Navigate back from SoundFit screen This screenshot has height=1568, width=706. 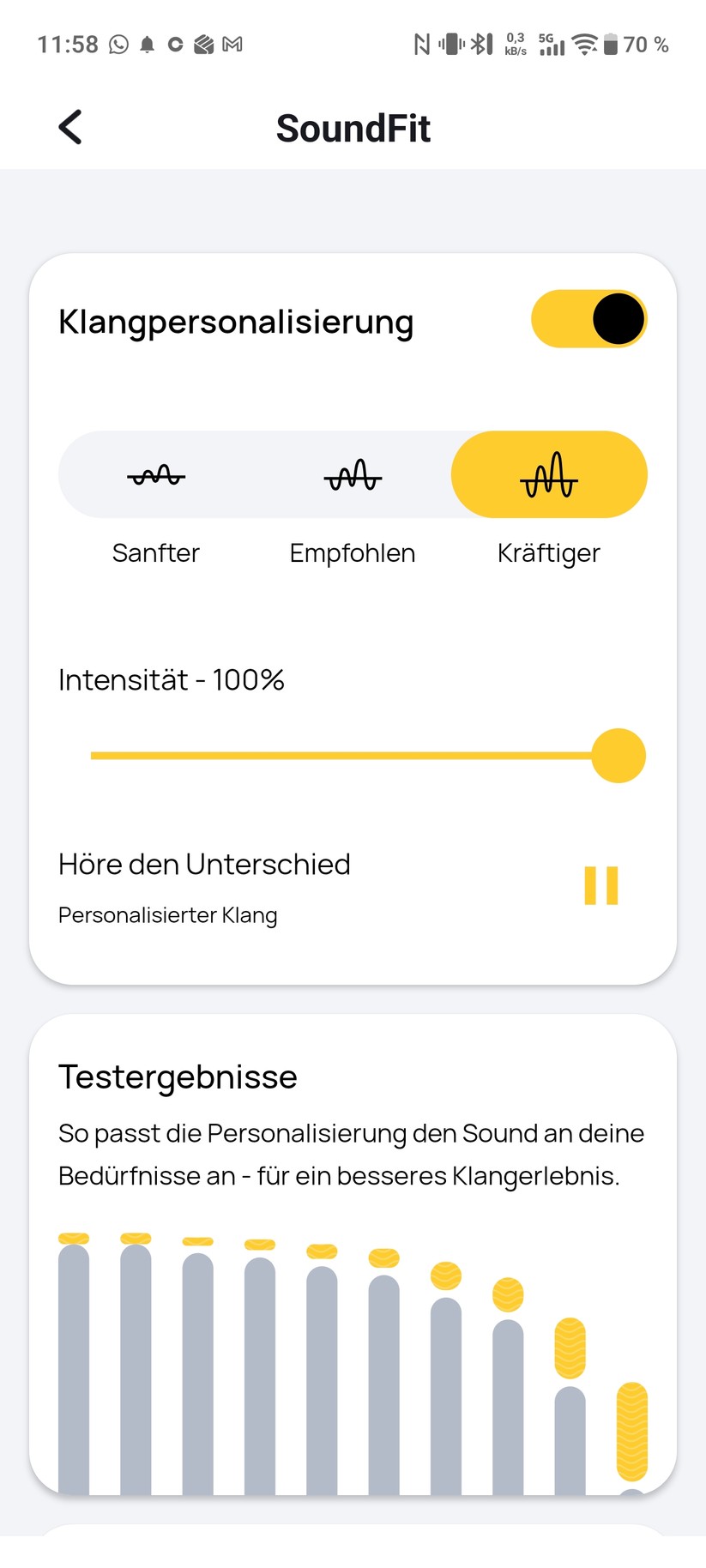pyautogui.click(x=69, y=126)
